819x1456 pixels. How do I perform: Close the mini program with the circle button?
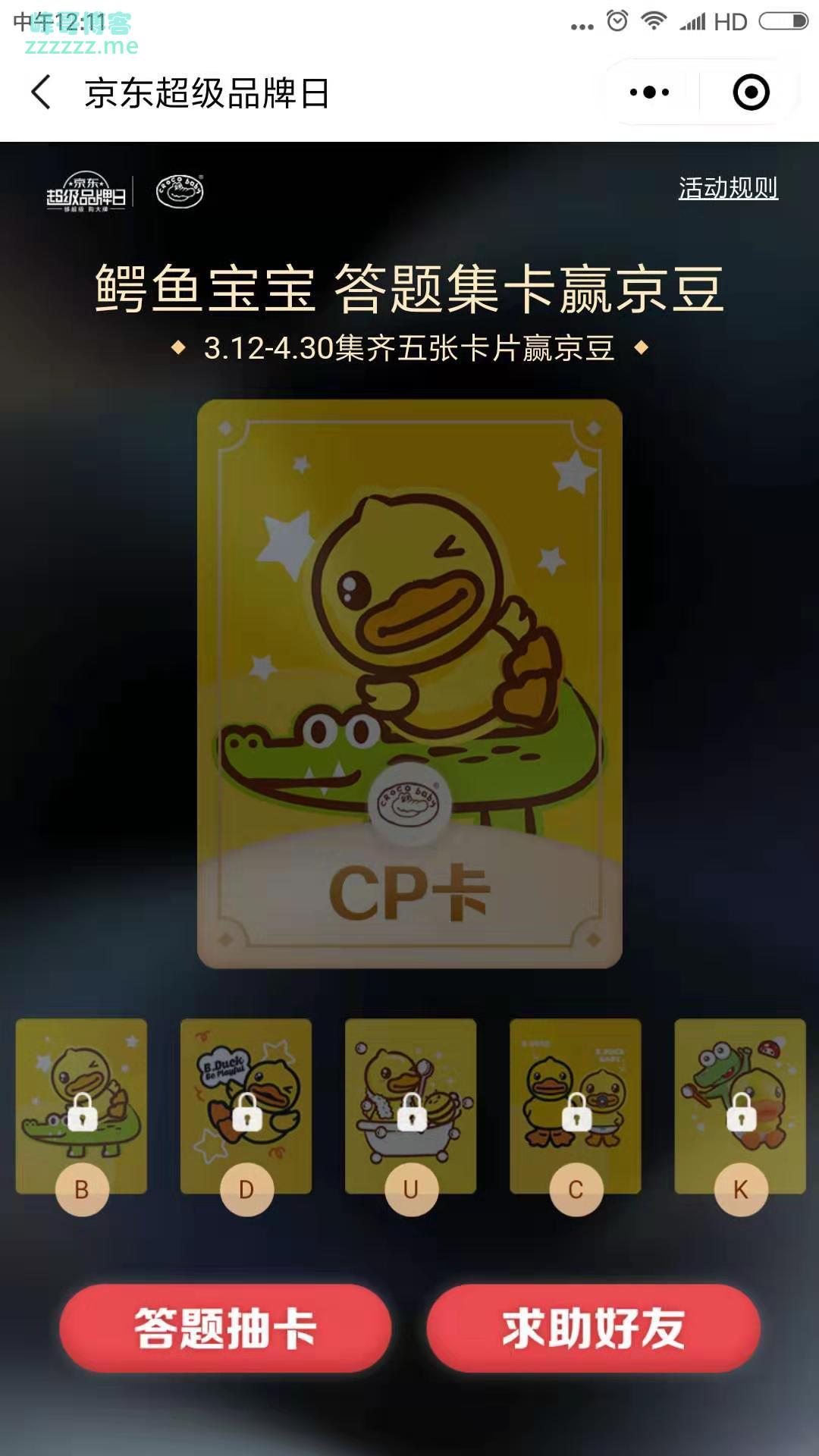click(x=751, y=93)
